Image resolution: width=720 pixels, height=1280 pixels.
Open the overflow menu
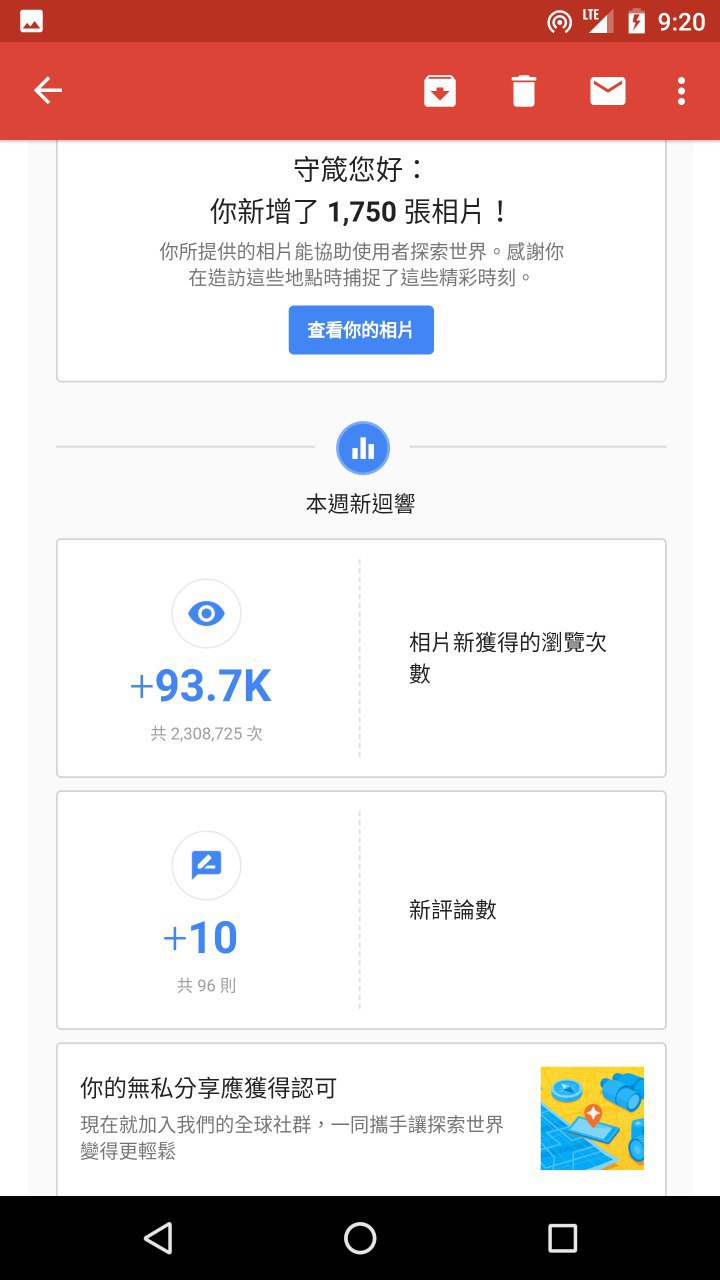(681, 91)
